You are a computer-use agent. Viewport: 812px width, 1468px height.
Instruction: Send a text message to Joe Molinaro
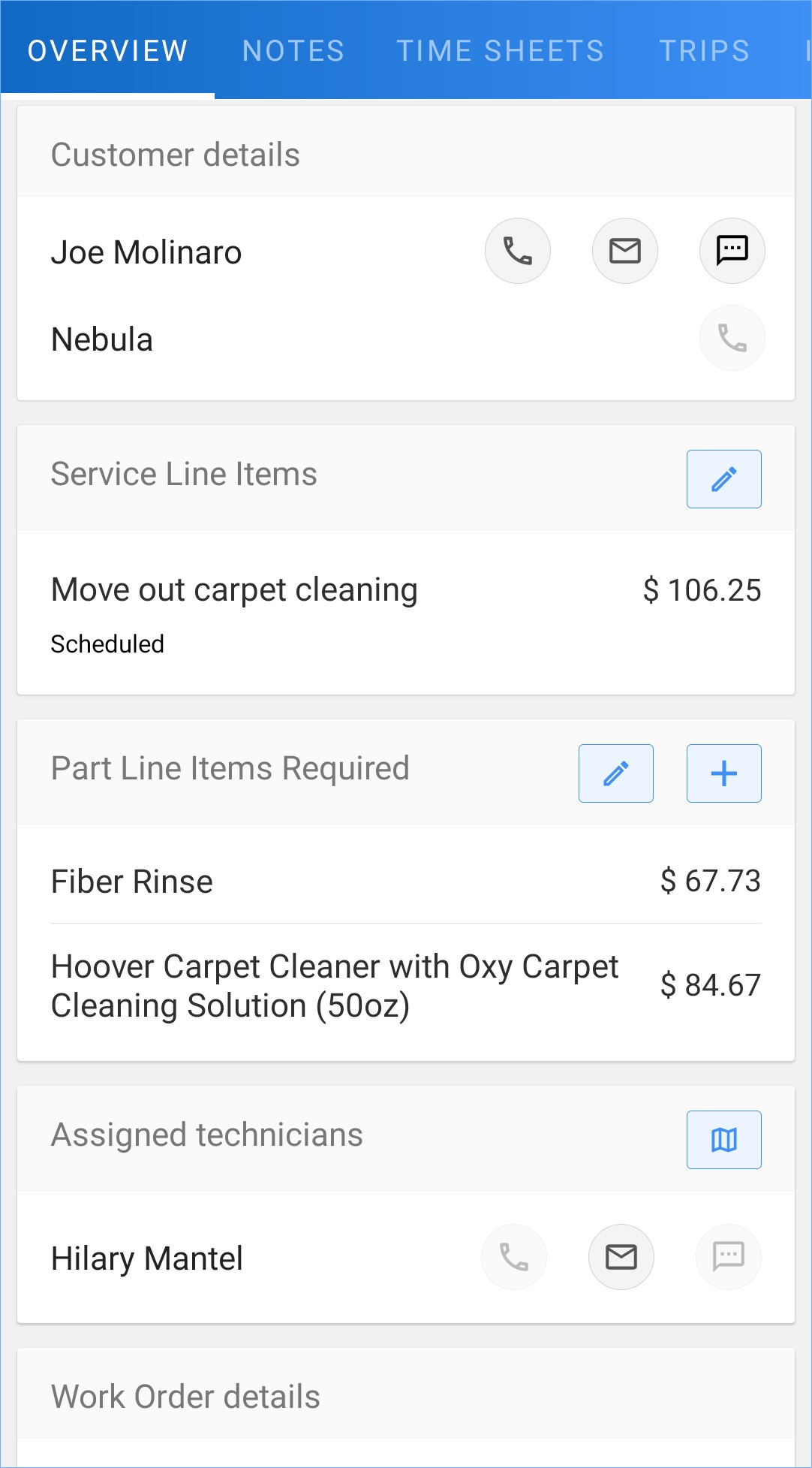[732, 251]
